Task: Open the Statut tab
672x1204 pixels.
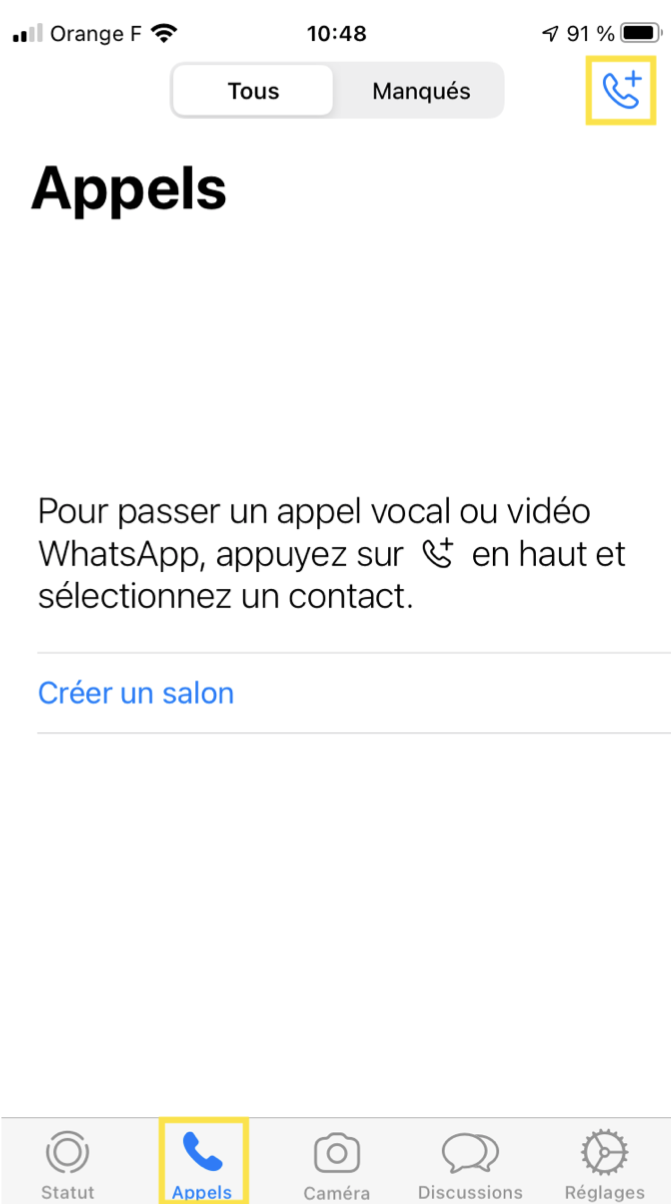Action: coord(68,1164)
